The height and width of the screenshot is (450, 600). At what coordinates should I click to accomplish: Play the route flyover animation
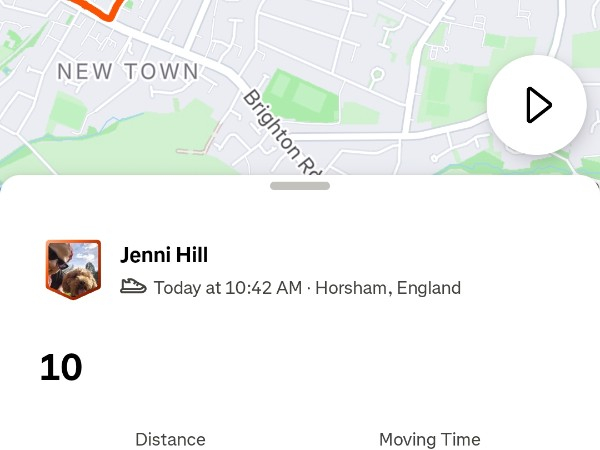537,105
